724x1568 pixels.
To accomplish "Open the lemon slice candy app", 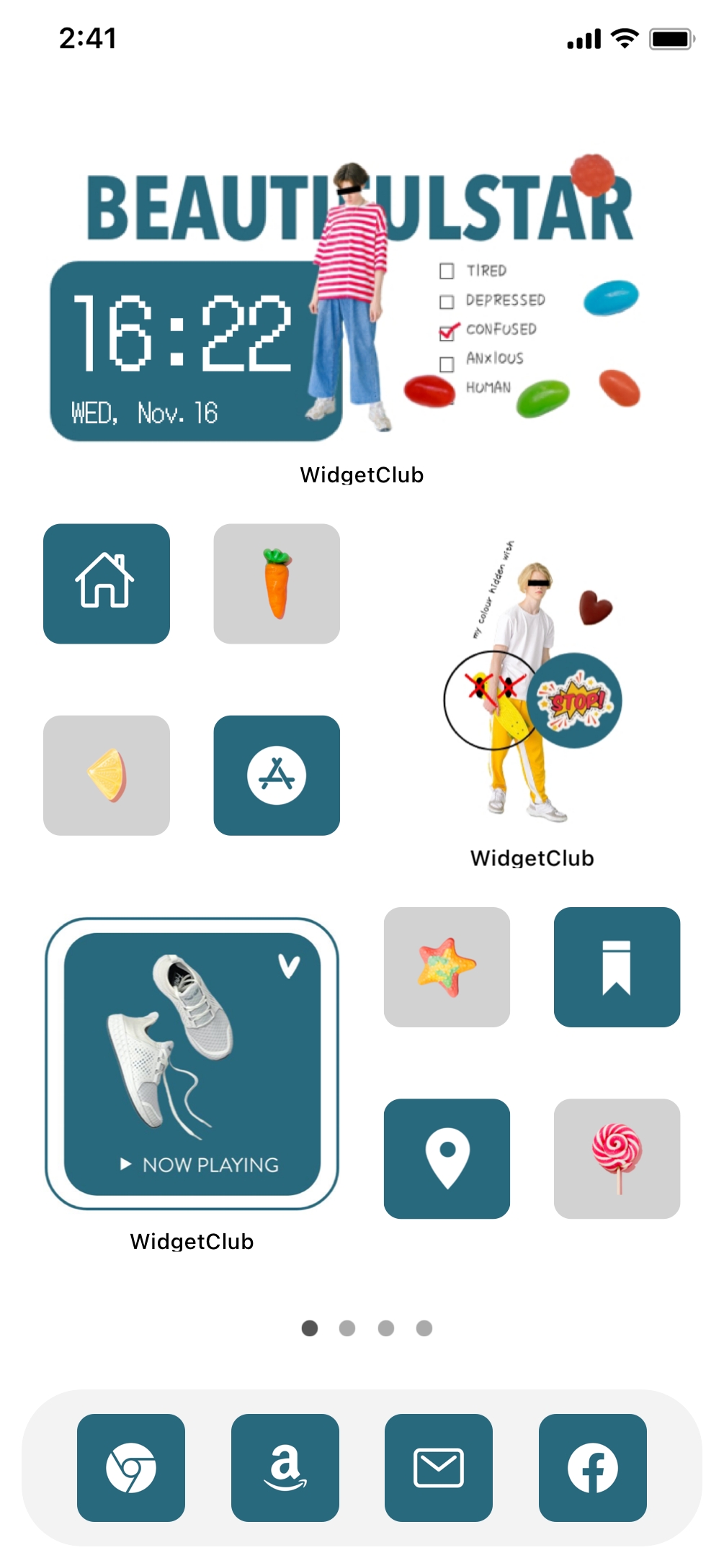I will [x=107, y=775].
